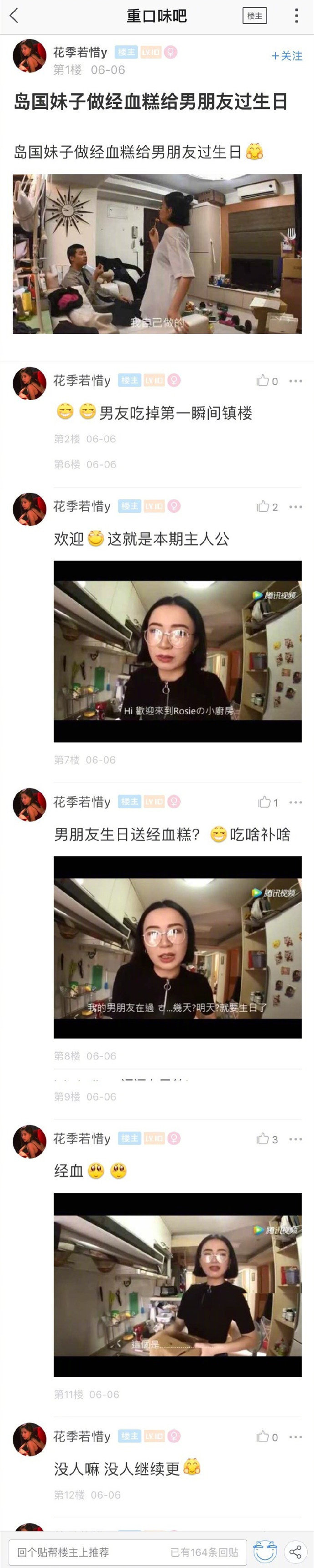Open the profile avatar of the first post
Image resolution: width=314 pixels, height=1568 pixels.
coord(29,56)
